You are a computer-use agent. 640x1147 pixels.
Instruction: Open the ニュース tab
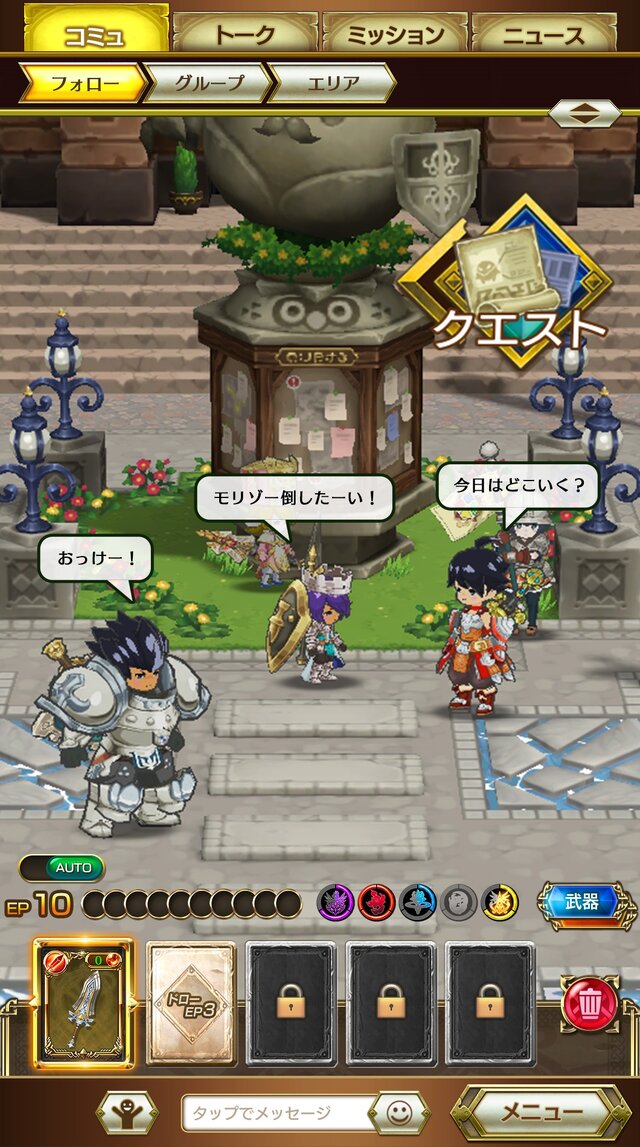[x=543, y=34]
